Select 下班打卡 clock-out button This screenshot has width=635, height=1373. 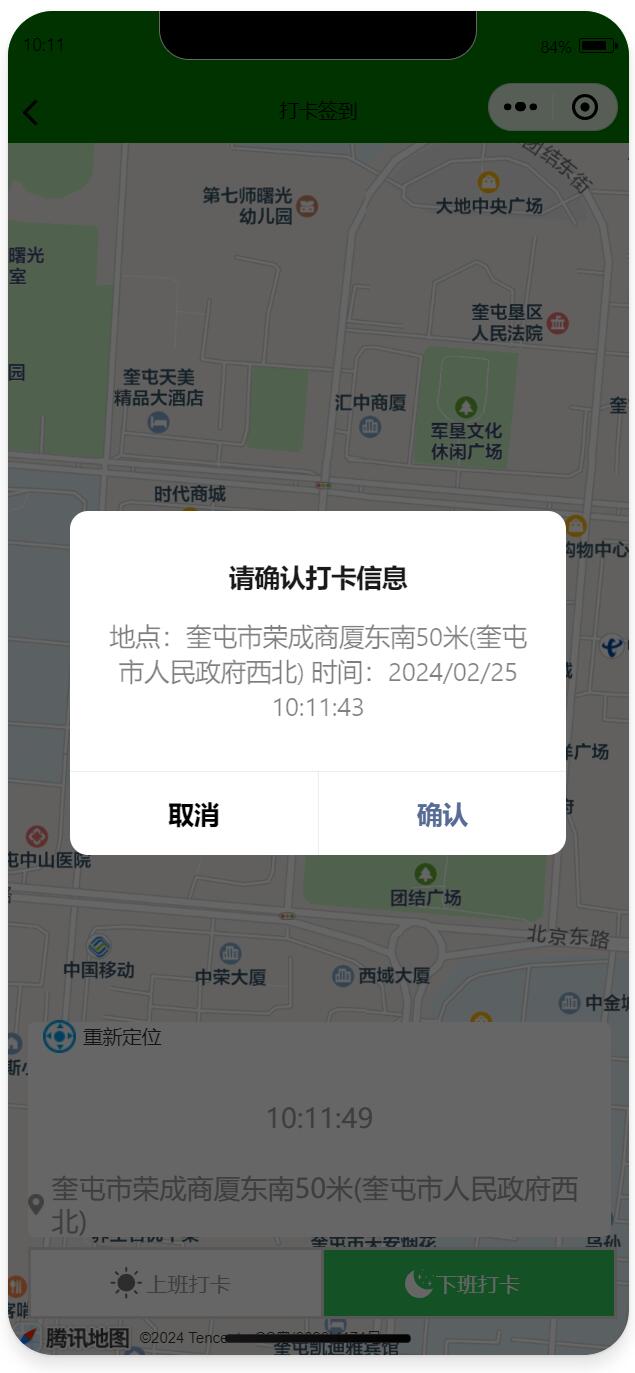468,1283
